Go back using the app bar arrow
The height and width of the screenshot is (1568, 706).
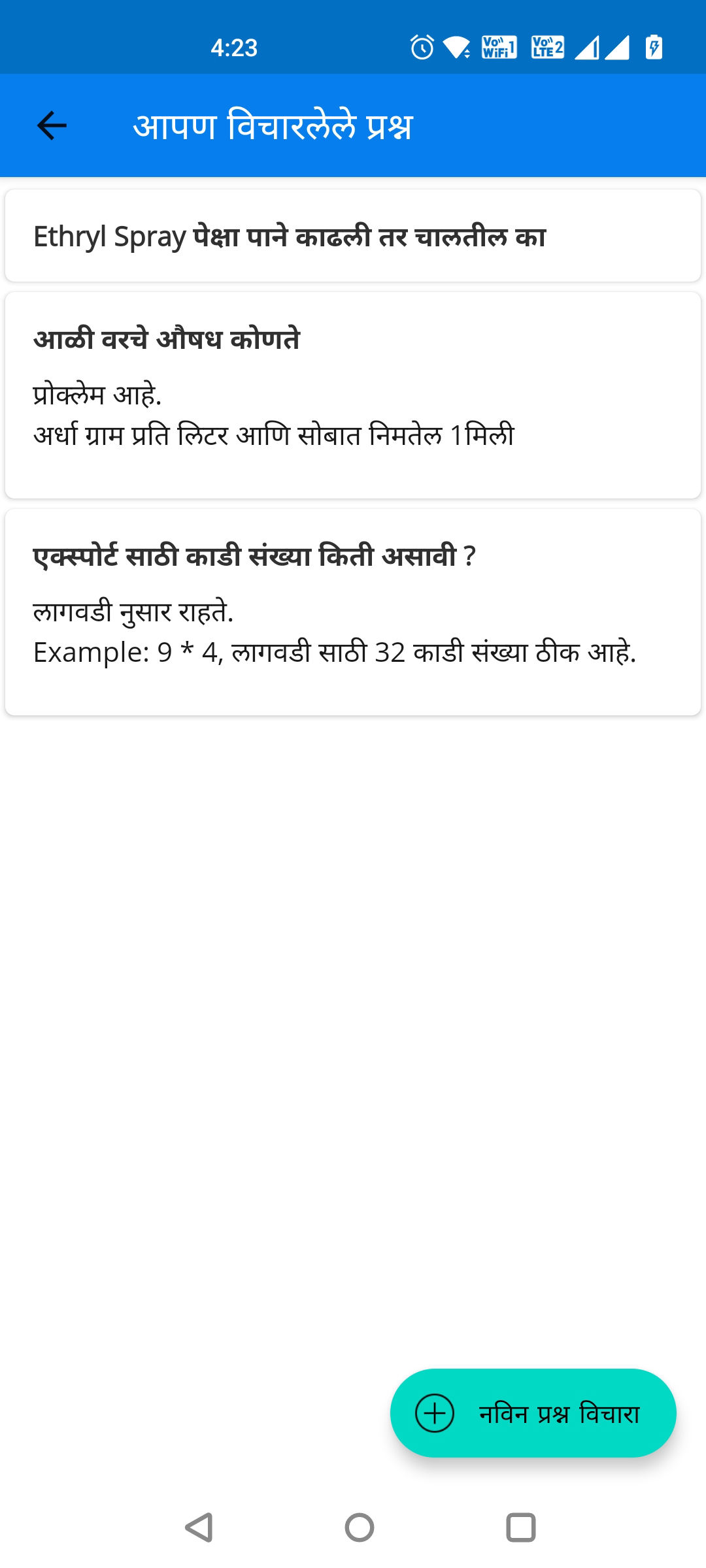coord(52,125)
